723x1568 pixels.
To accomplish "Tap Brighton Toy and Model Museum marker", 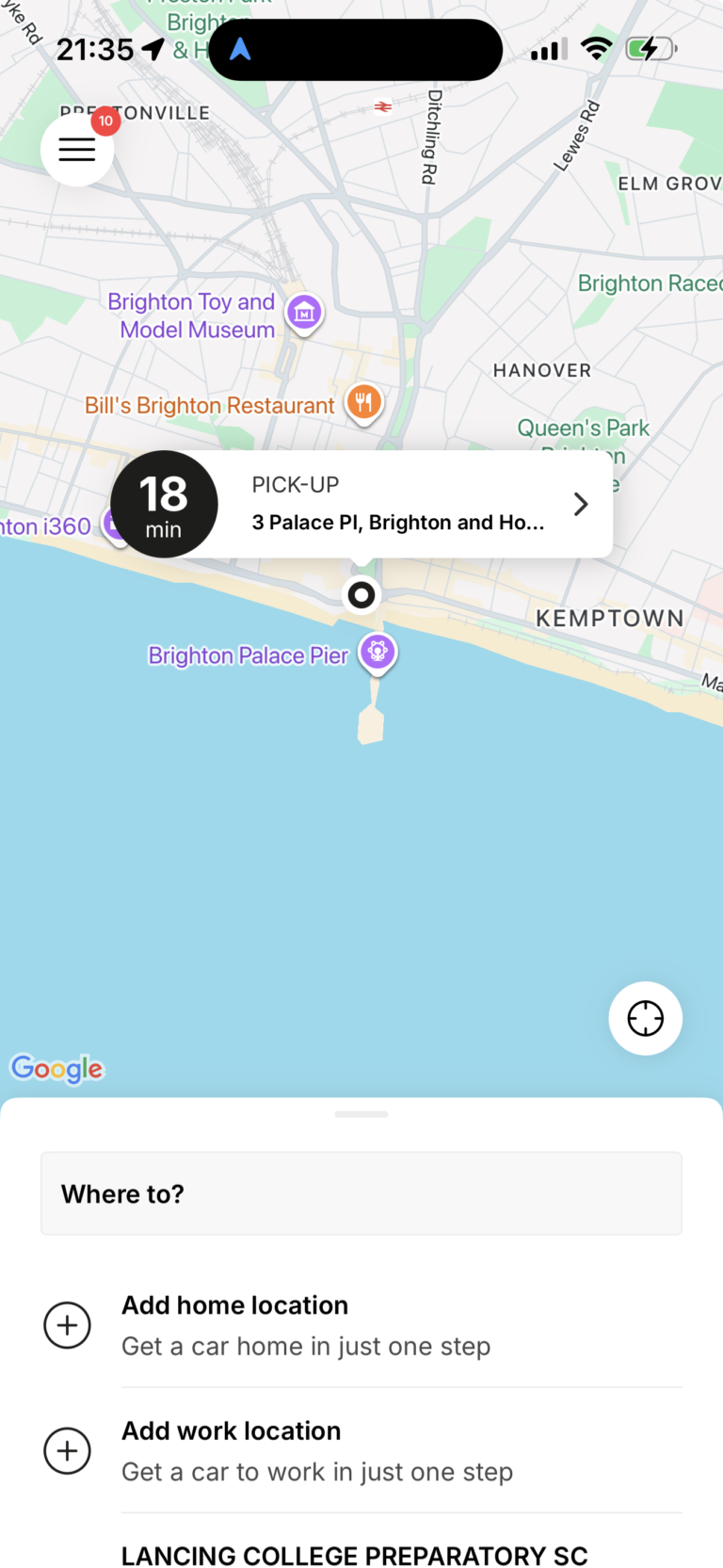I will 304,313.
